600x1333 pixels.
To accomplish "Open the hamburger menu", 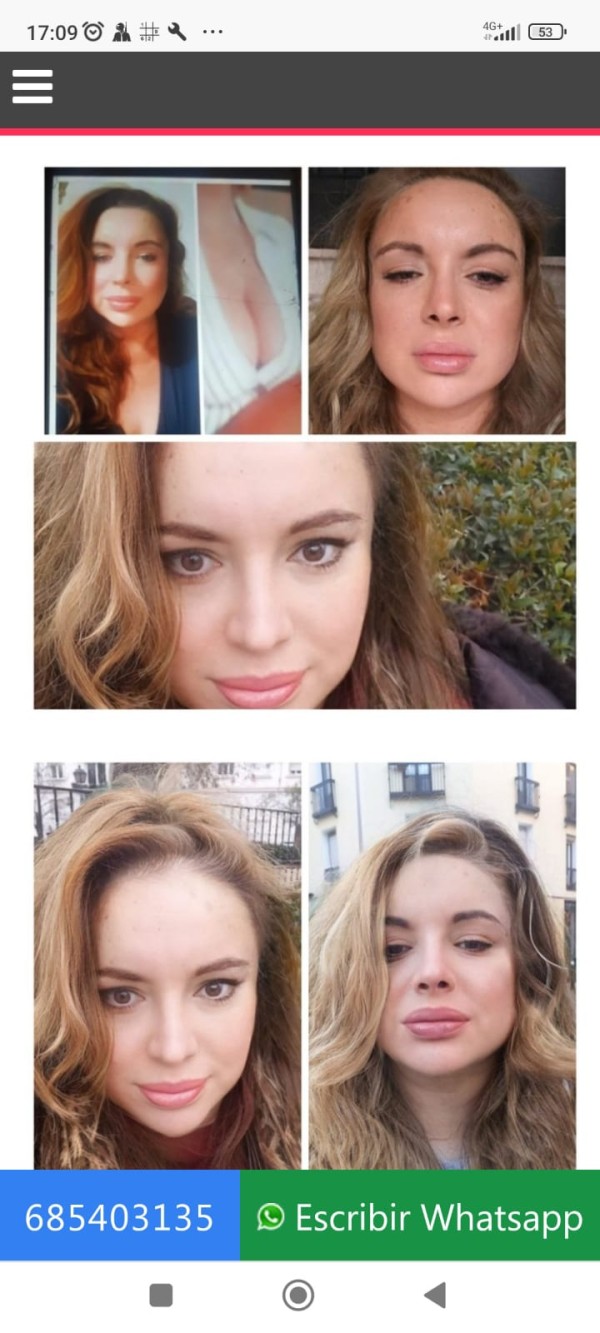I will (x=32, y=87).
